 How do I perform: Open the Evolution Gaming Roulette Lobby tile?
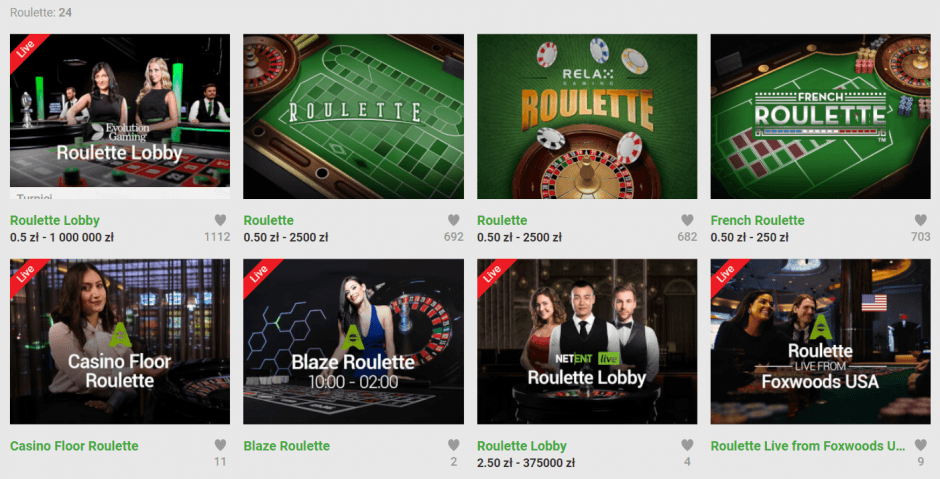point(120,115)
